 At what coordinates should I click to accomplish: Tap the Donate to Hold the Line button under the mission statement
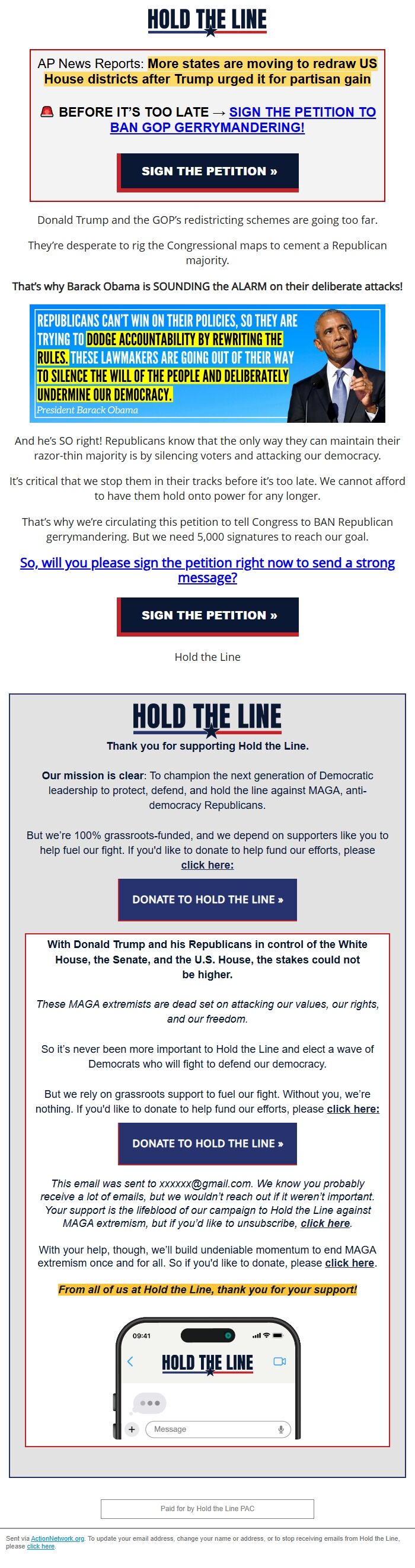tap(207, 899)
